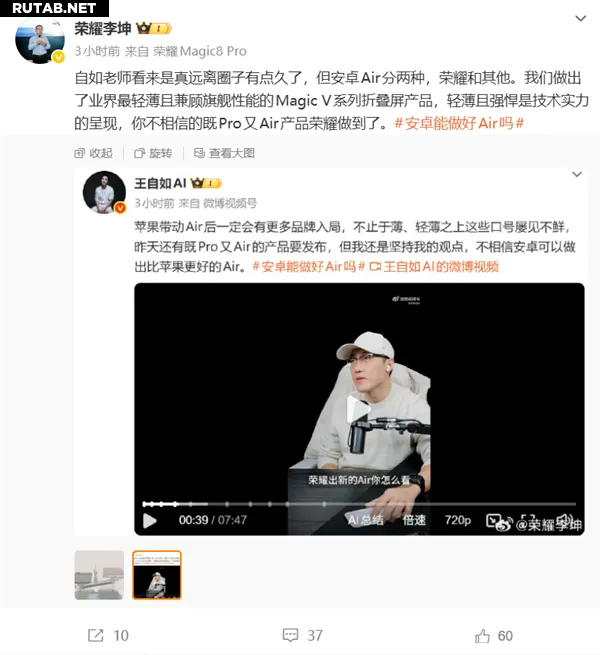This screenshot has width=600, height=655.
Task: Seek using the video progress bar
Action: pos(300,504)
